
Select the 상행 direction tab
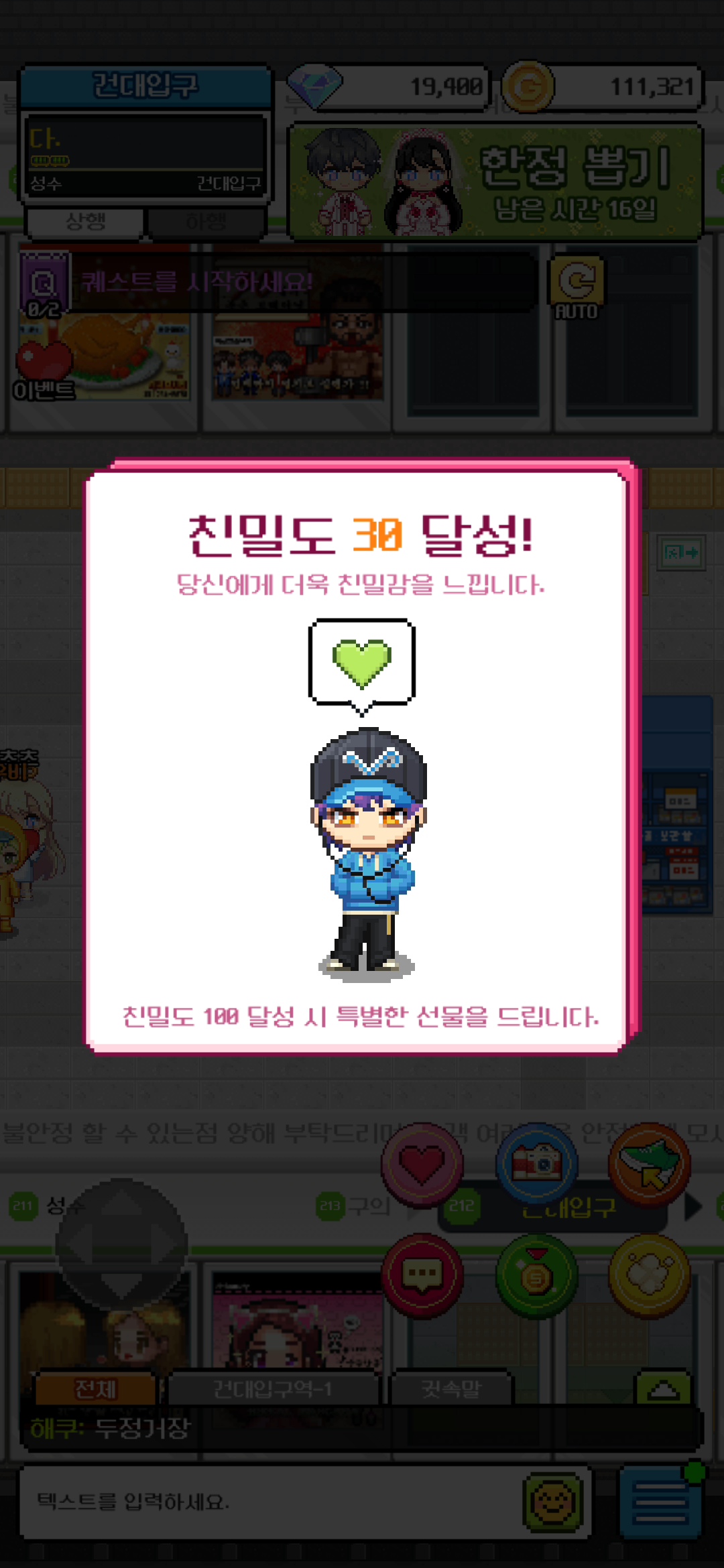[85, 222]
